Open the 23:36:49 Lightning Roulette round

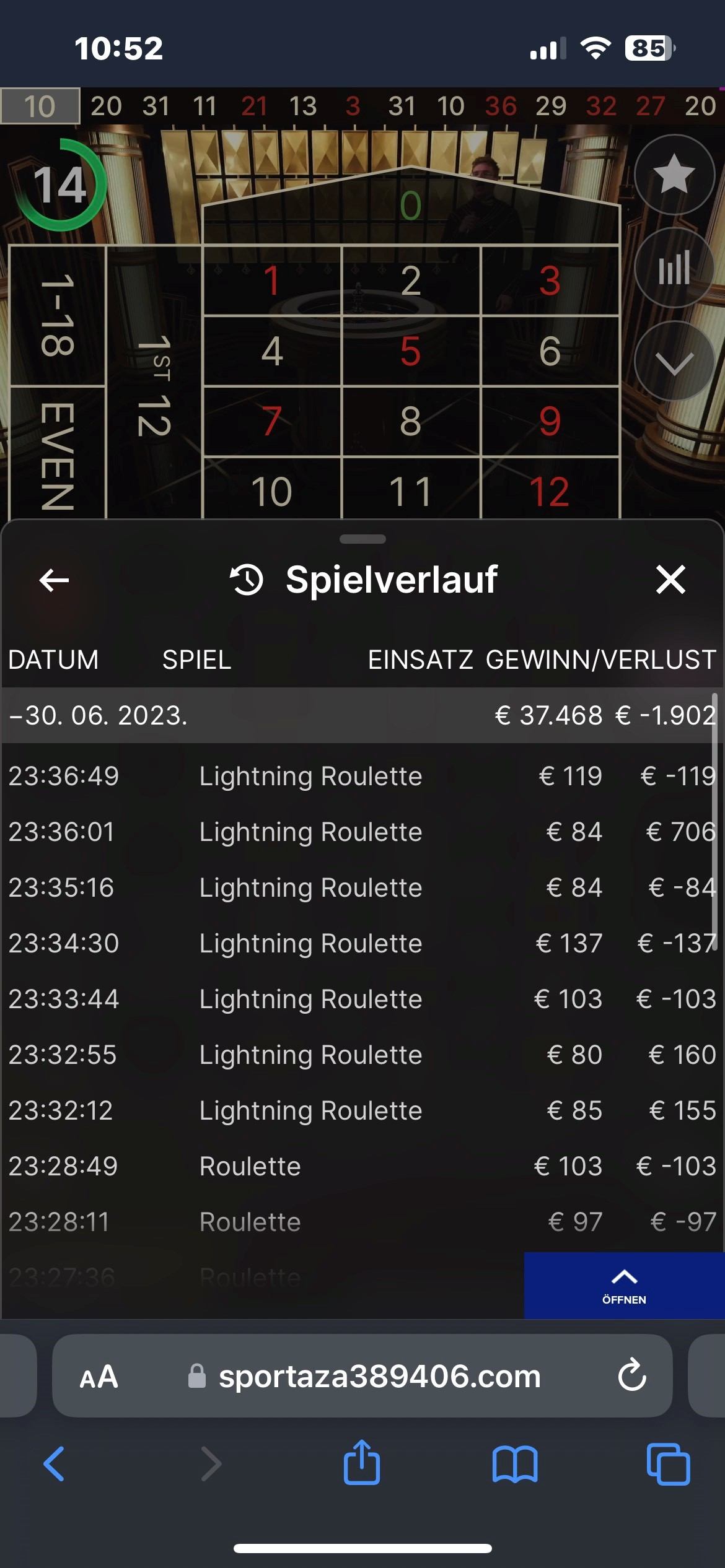[x=310, y=776]
